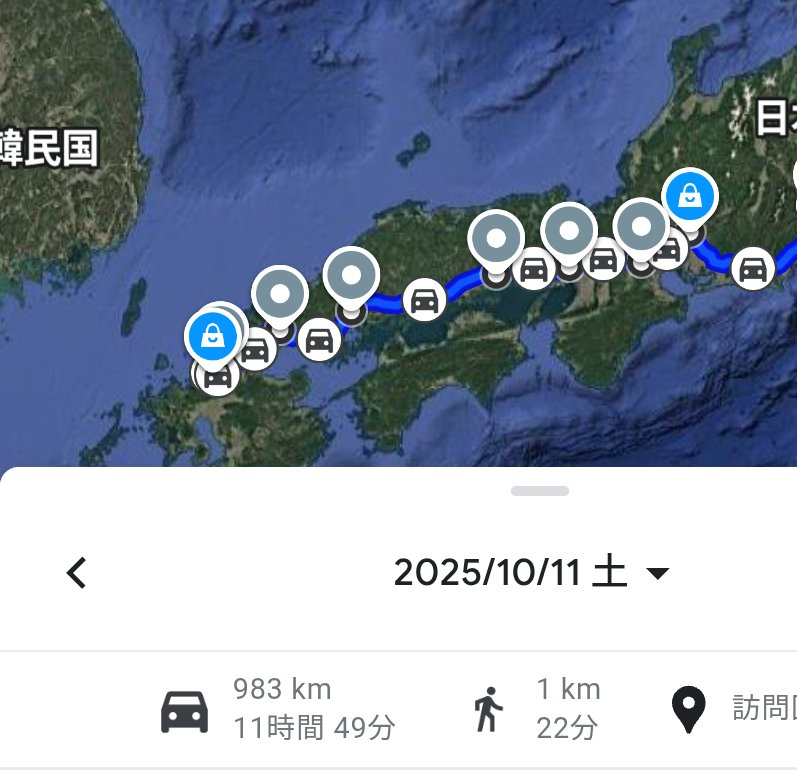The image size is (797, 775).
Task: Go to the previous day
Action: [x=77, y=573]
